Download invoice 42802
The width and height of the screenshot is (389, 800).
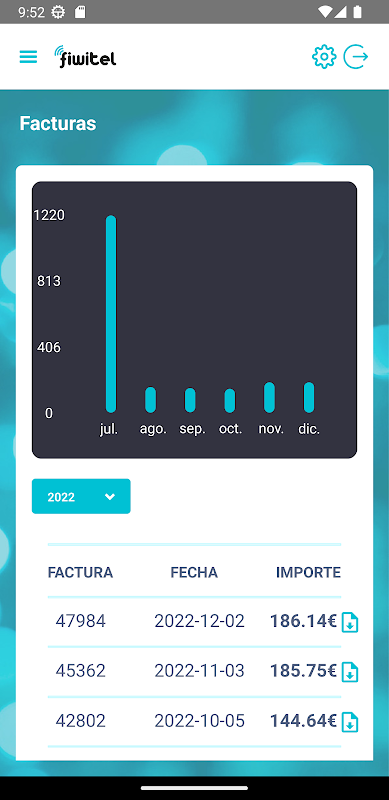[x=350, y=722]
